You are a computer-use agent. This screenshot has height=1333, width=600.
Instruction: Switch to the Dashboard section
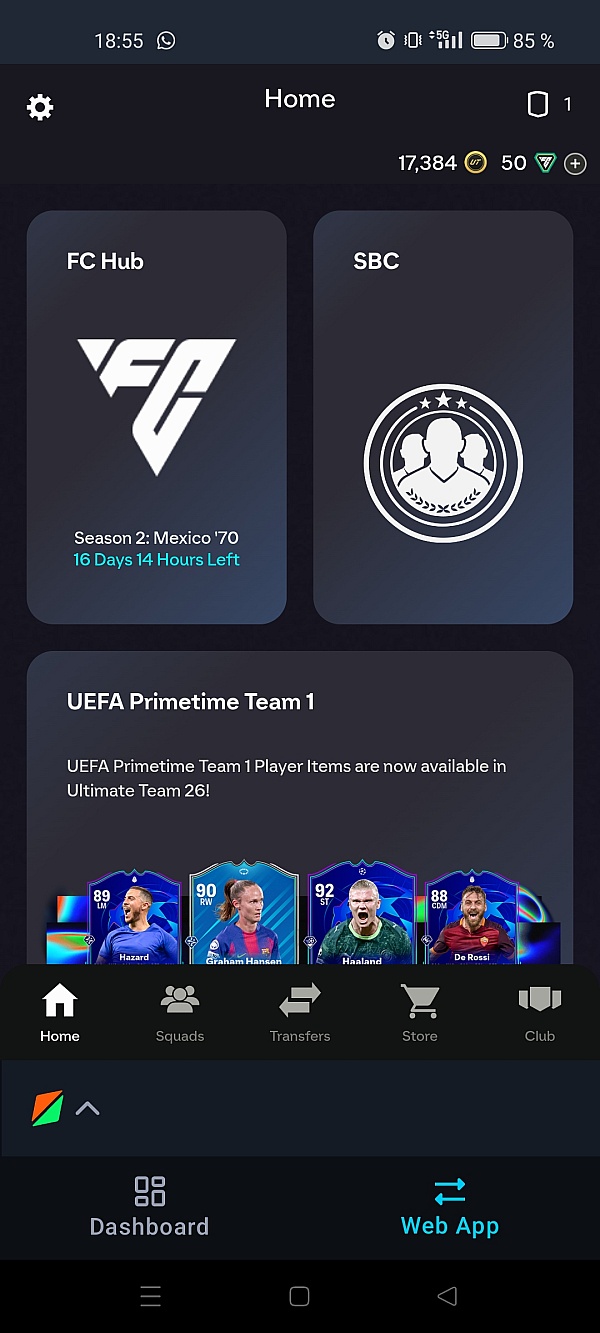[150, 1207]
